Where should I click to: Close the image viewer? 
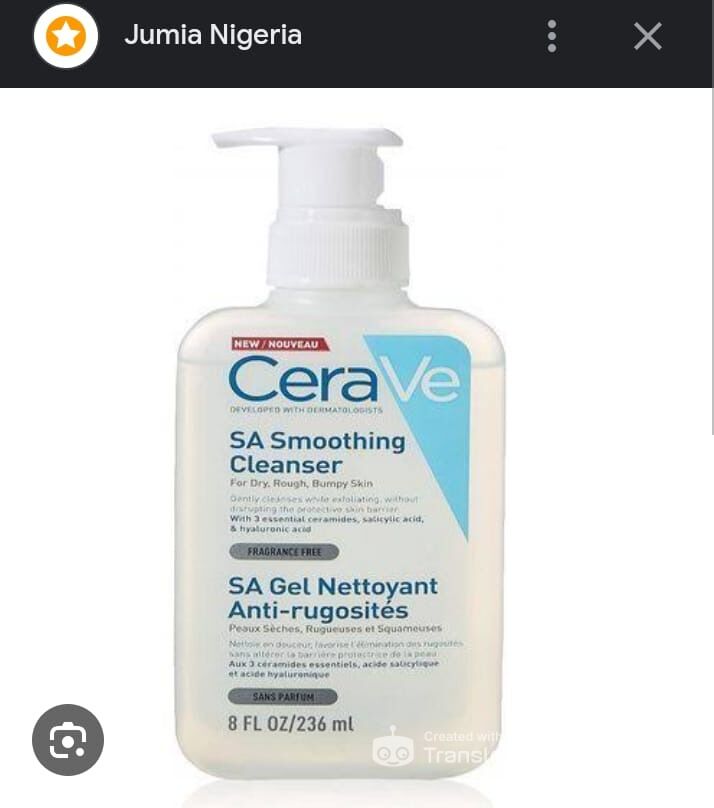pyautogui.click(x=648, y=37)
